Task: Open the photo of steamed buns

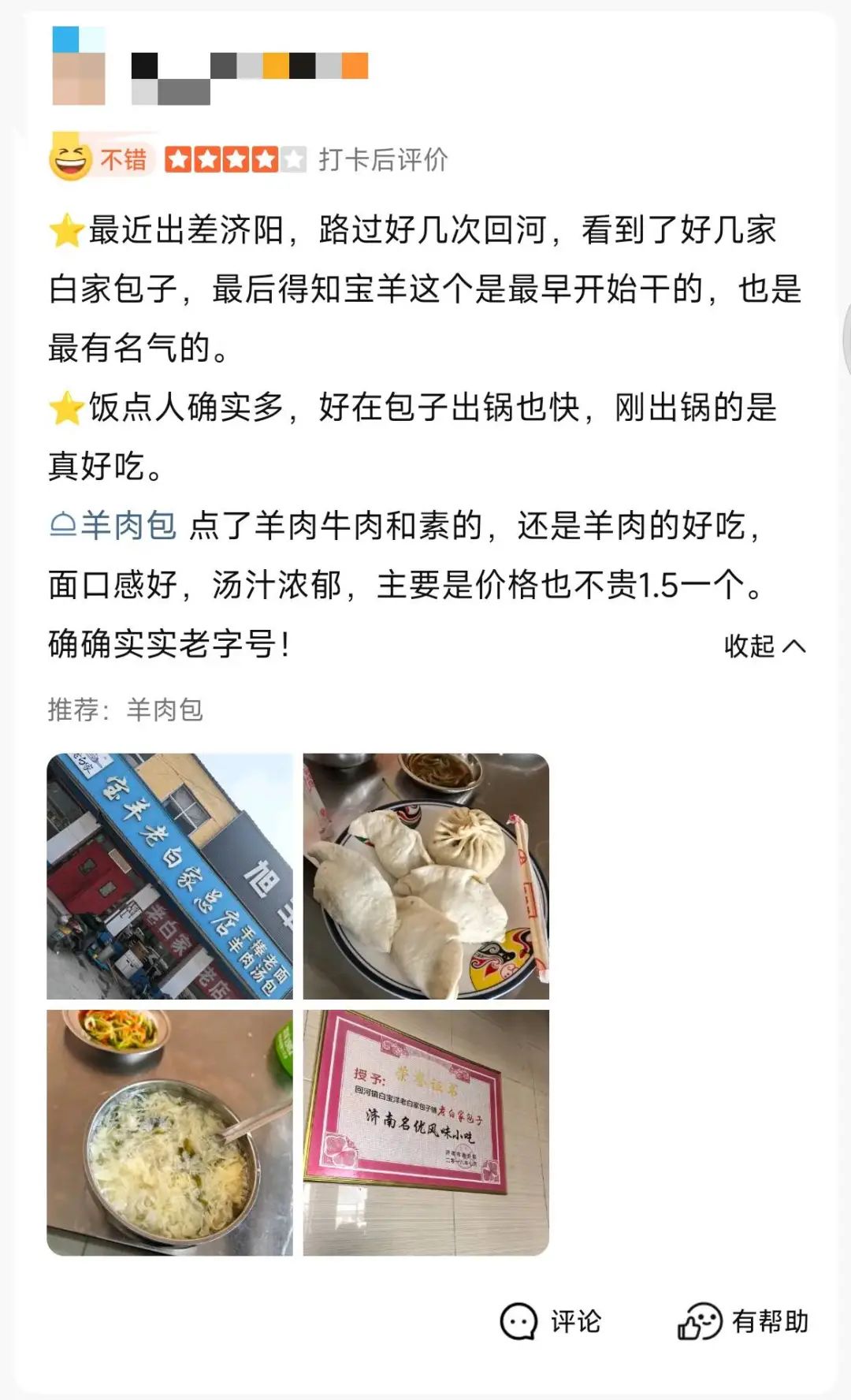Action: tap(425, 876)
